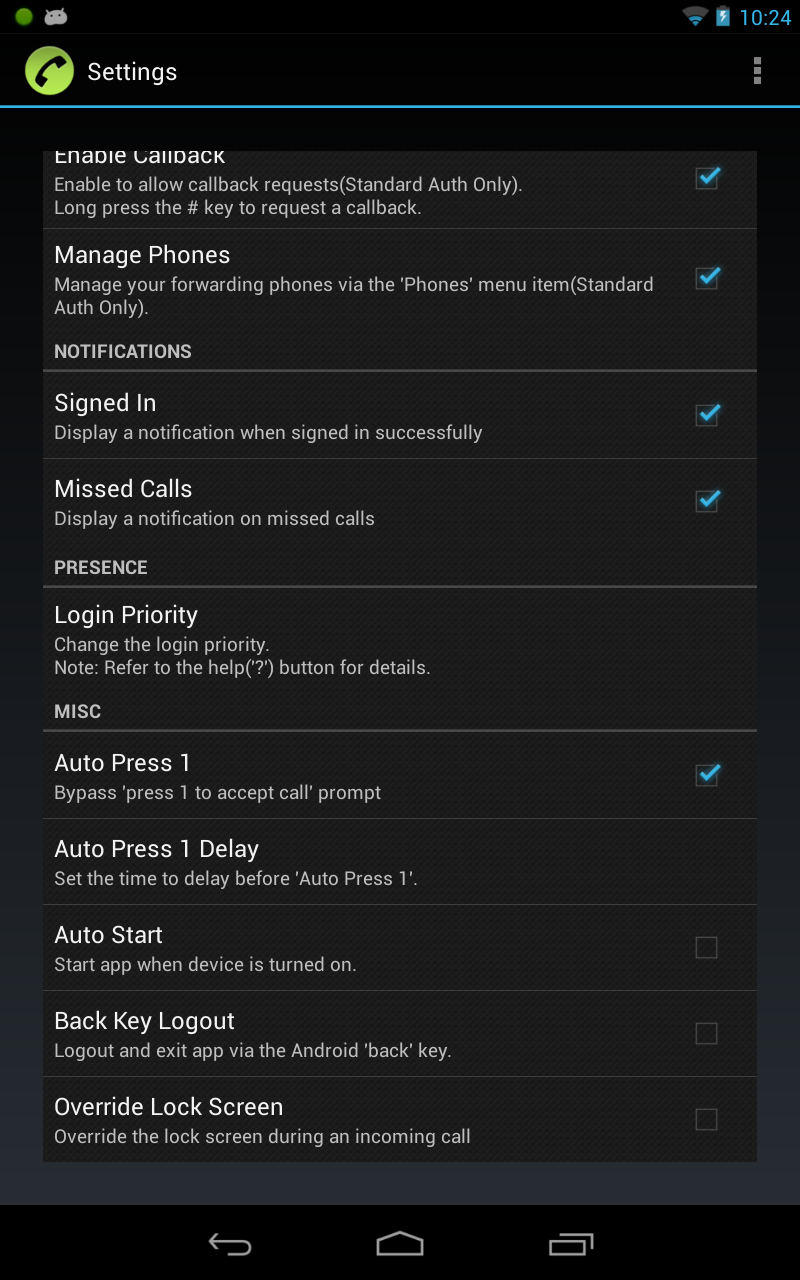Uncheck the Manage Phones option
The height and width of the screenshot is (1280, 800).
tap(707, 278)
